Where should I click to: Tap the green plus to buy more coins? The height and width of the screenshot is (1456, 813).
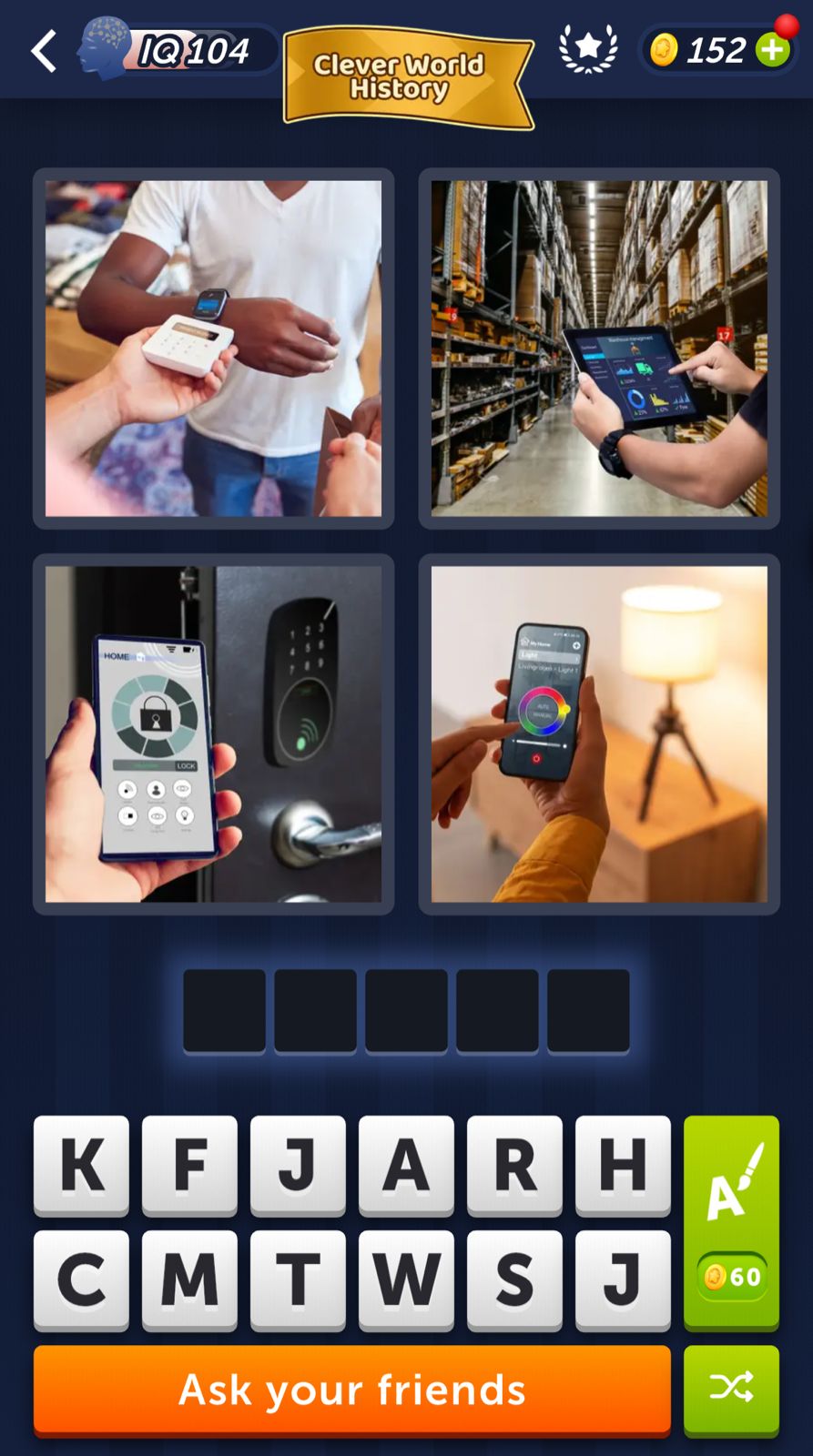point(773,50)
